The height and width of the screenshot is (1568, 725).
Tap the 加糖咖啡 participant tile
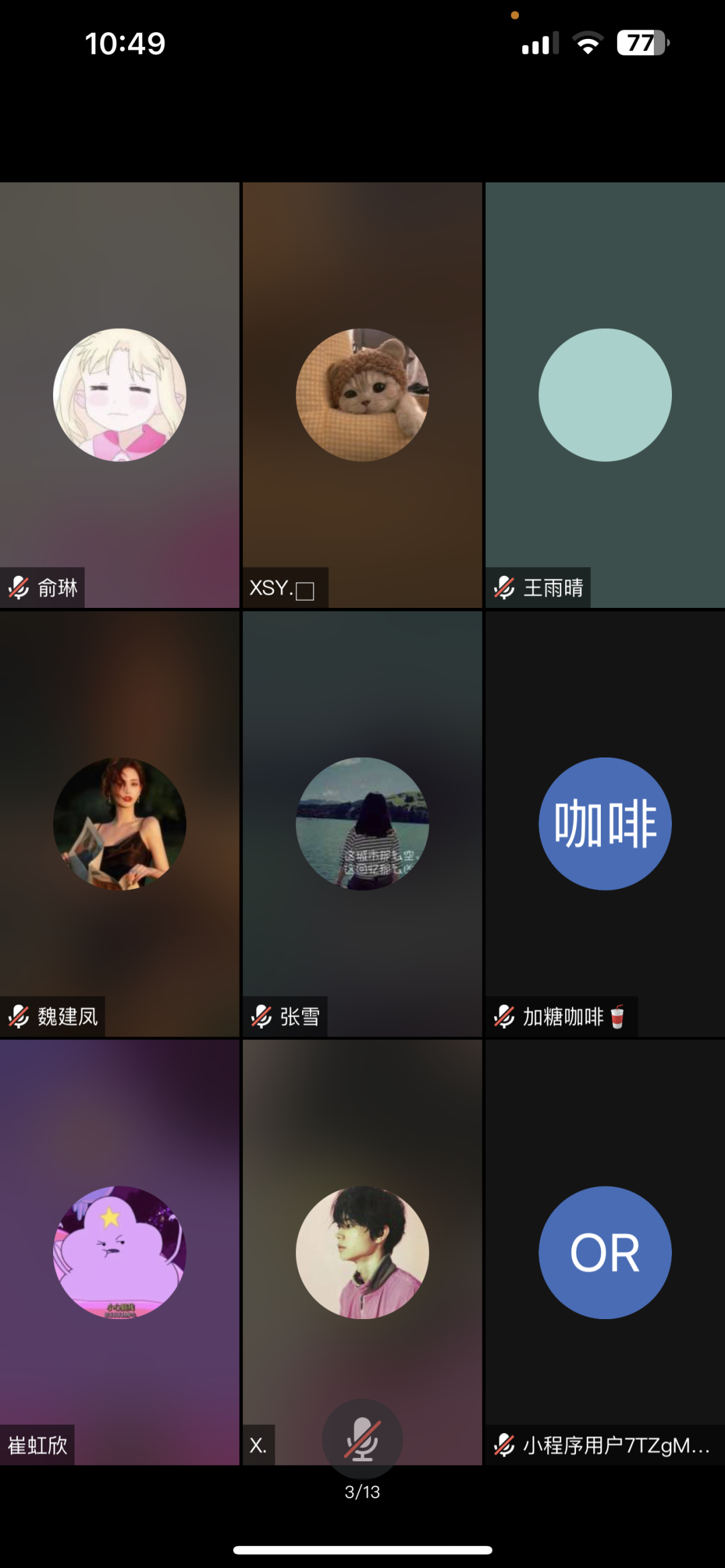pyautogui.click(x=605, y=823)
